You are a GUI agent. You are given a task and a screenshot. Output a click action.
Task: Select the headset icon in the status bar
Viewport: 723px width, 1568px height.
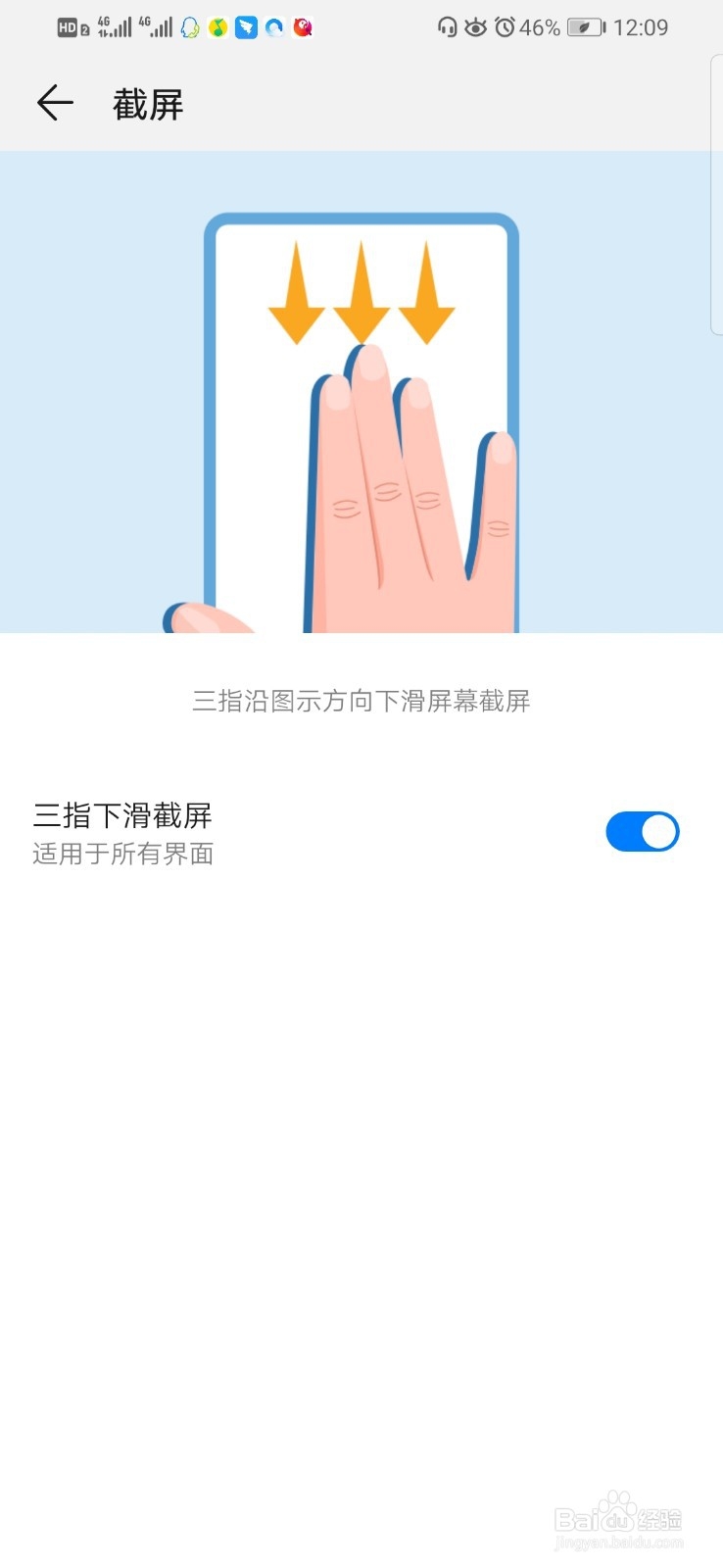click(446, 26)
